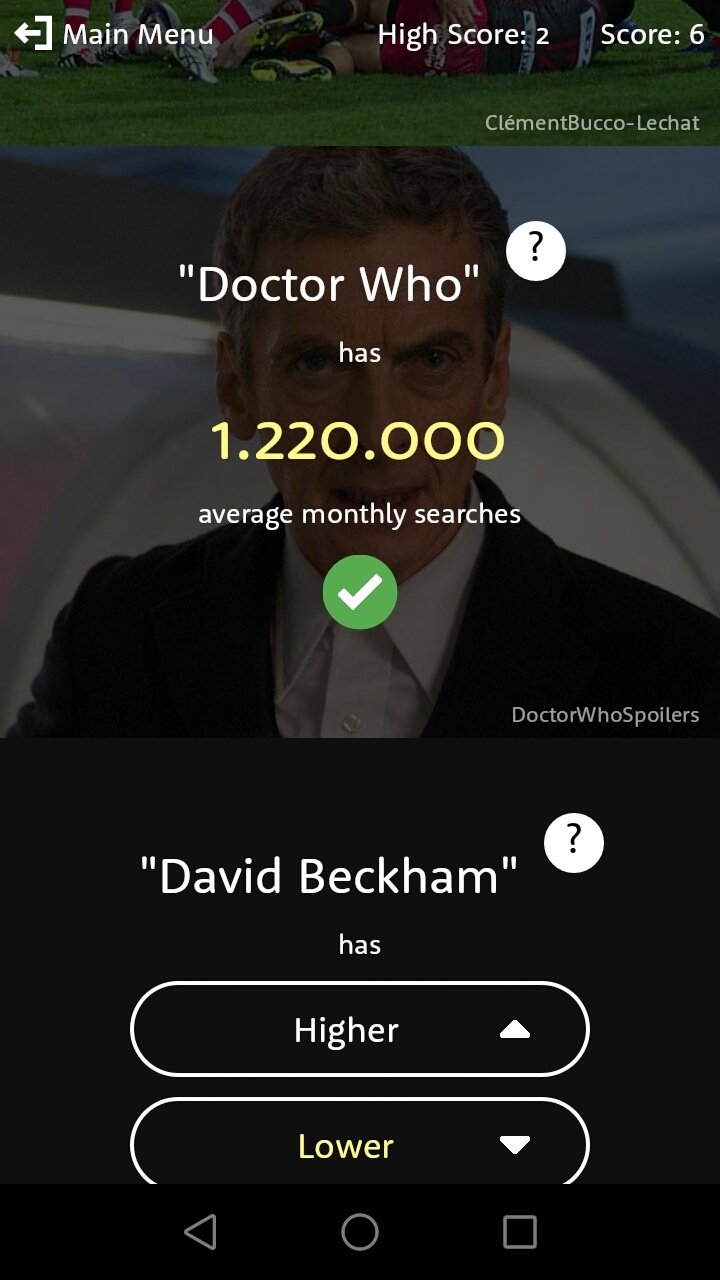Viewport: 720px width, 1280px height.
Task: Open the help icon beside Doctor Who
Action: click(x=536, y=250)
